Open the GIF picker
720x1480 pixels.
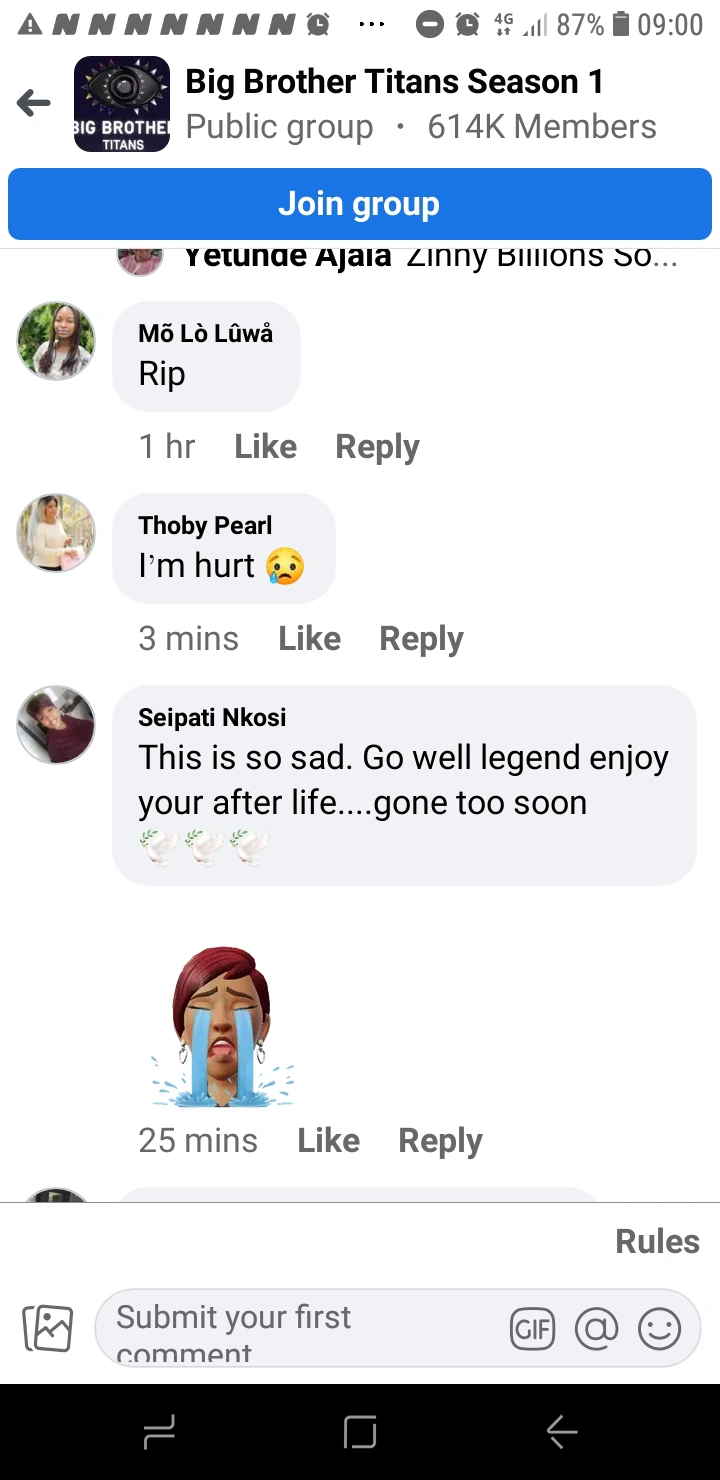tap(532, 1330)
